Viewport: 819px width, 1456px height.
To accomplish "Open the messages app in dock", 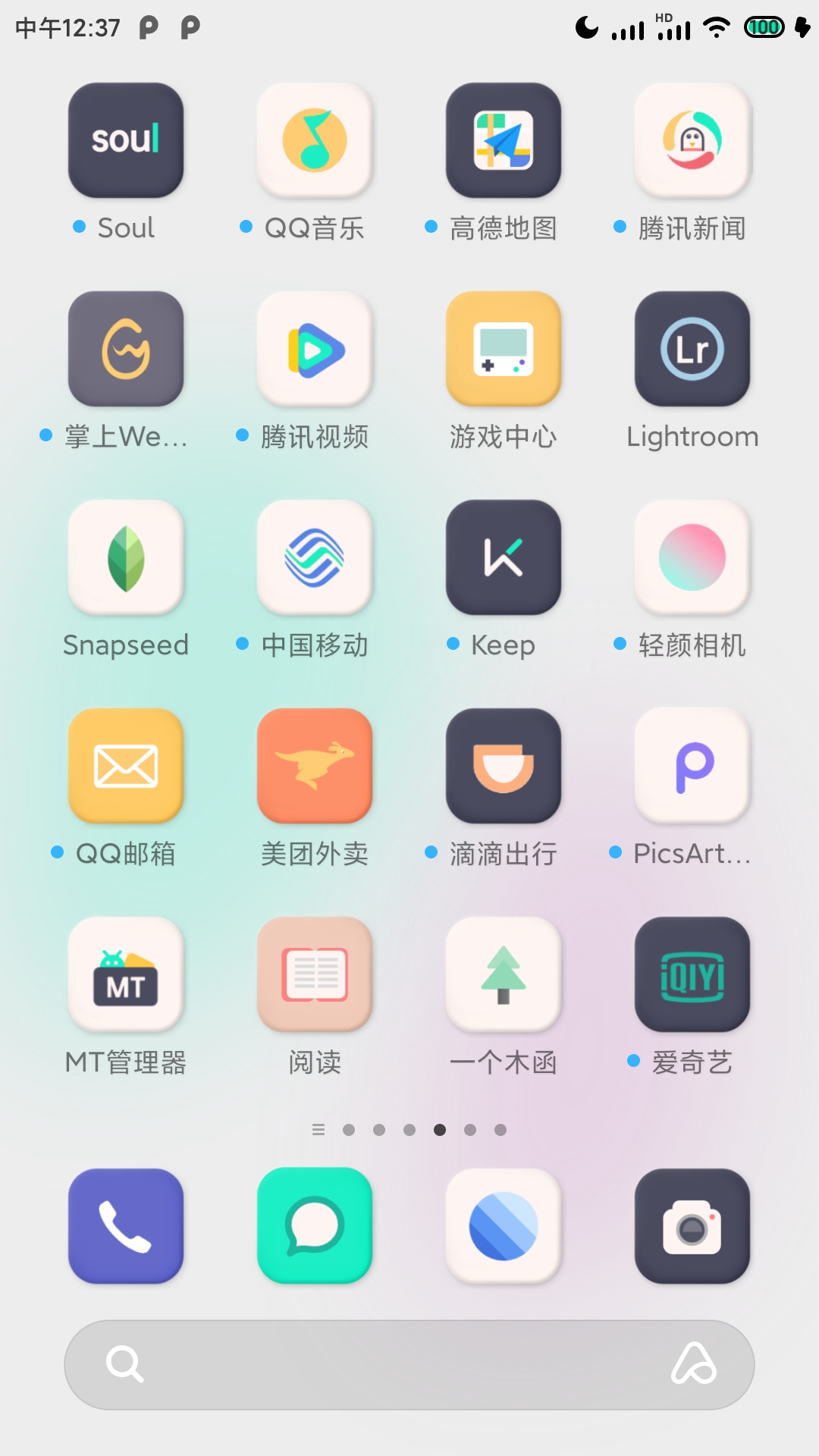I will click(x=315, y=1225).
